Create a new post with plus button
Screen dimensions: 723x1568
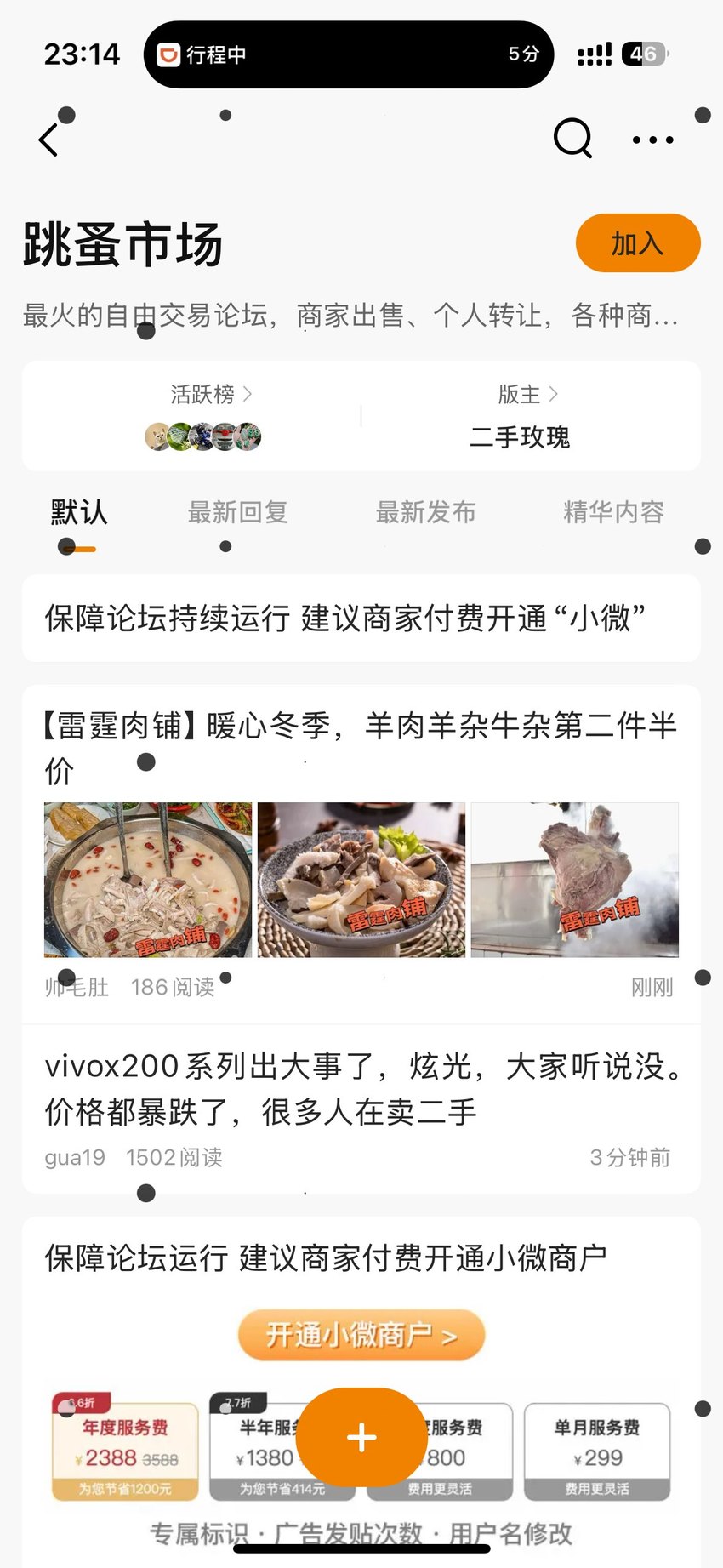[361, 1437]
